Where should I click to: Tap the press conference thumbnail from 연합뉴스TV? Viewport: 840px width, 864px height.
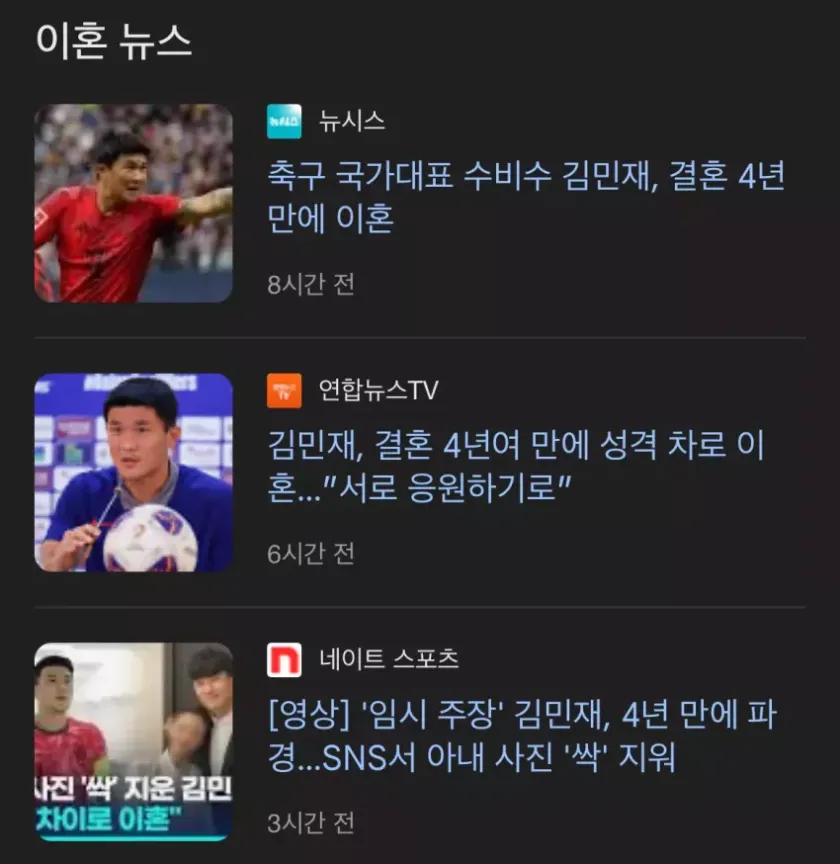tap(133, 473)
